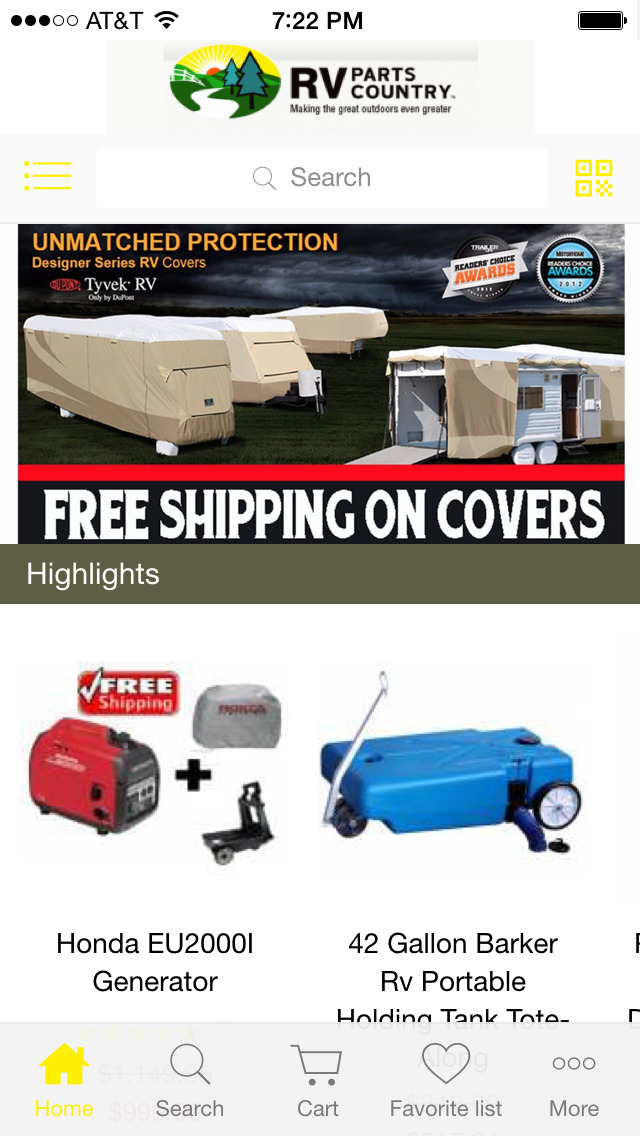
Task: Open the QR code scanner
Action: pyautogui.click(x=593, y=178)
